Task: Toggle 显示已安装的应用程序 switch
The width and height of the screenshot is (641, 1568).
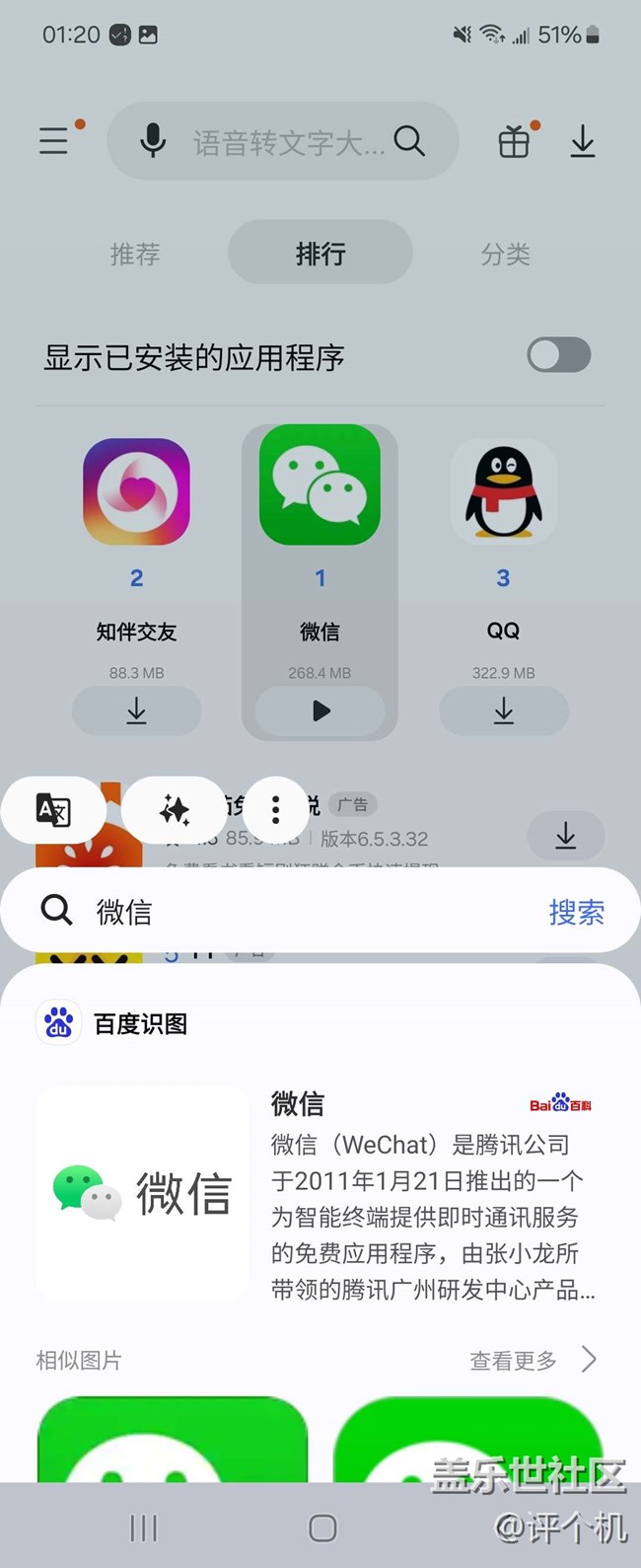Action: 558,355
